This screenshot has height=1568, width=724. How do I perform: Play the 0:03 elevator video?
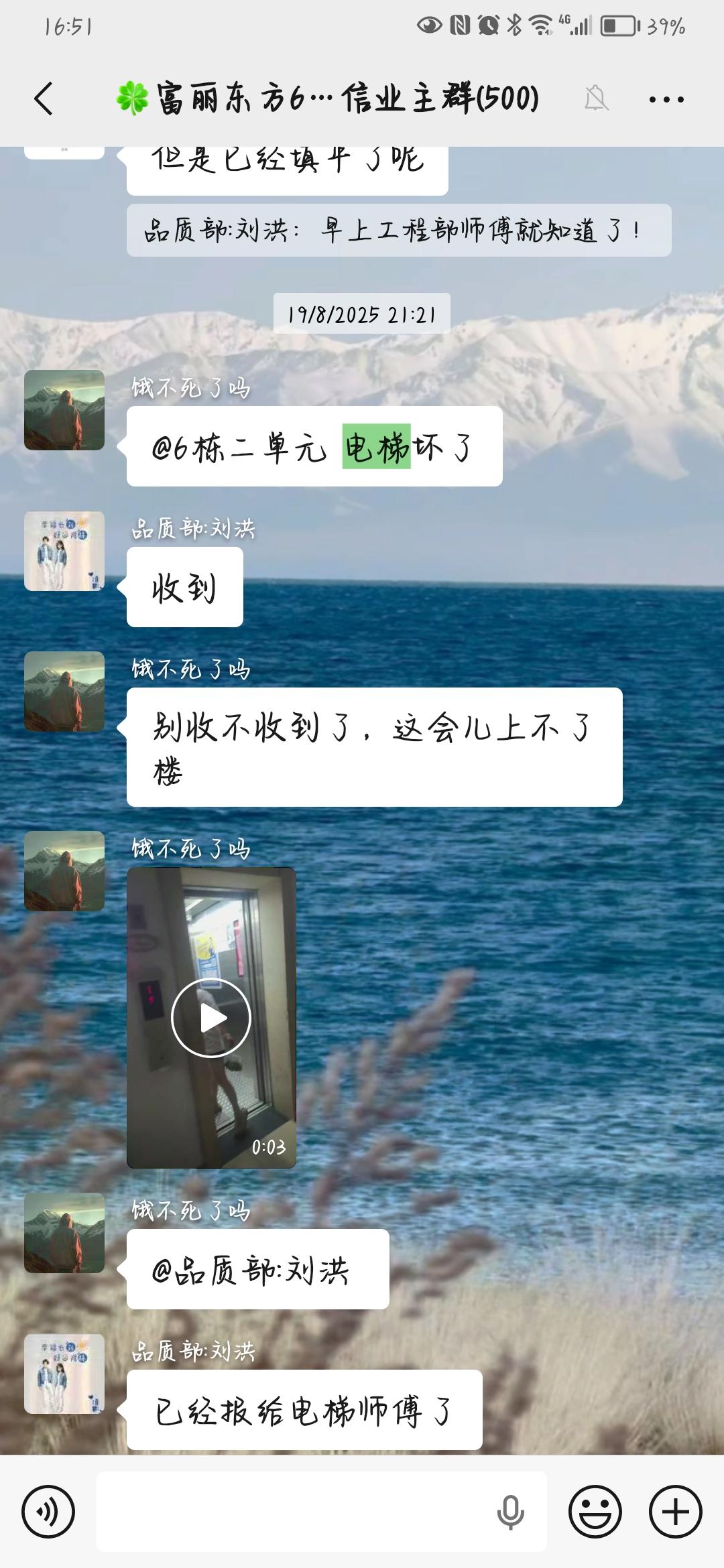tap(211, 1017)
